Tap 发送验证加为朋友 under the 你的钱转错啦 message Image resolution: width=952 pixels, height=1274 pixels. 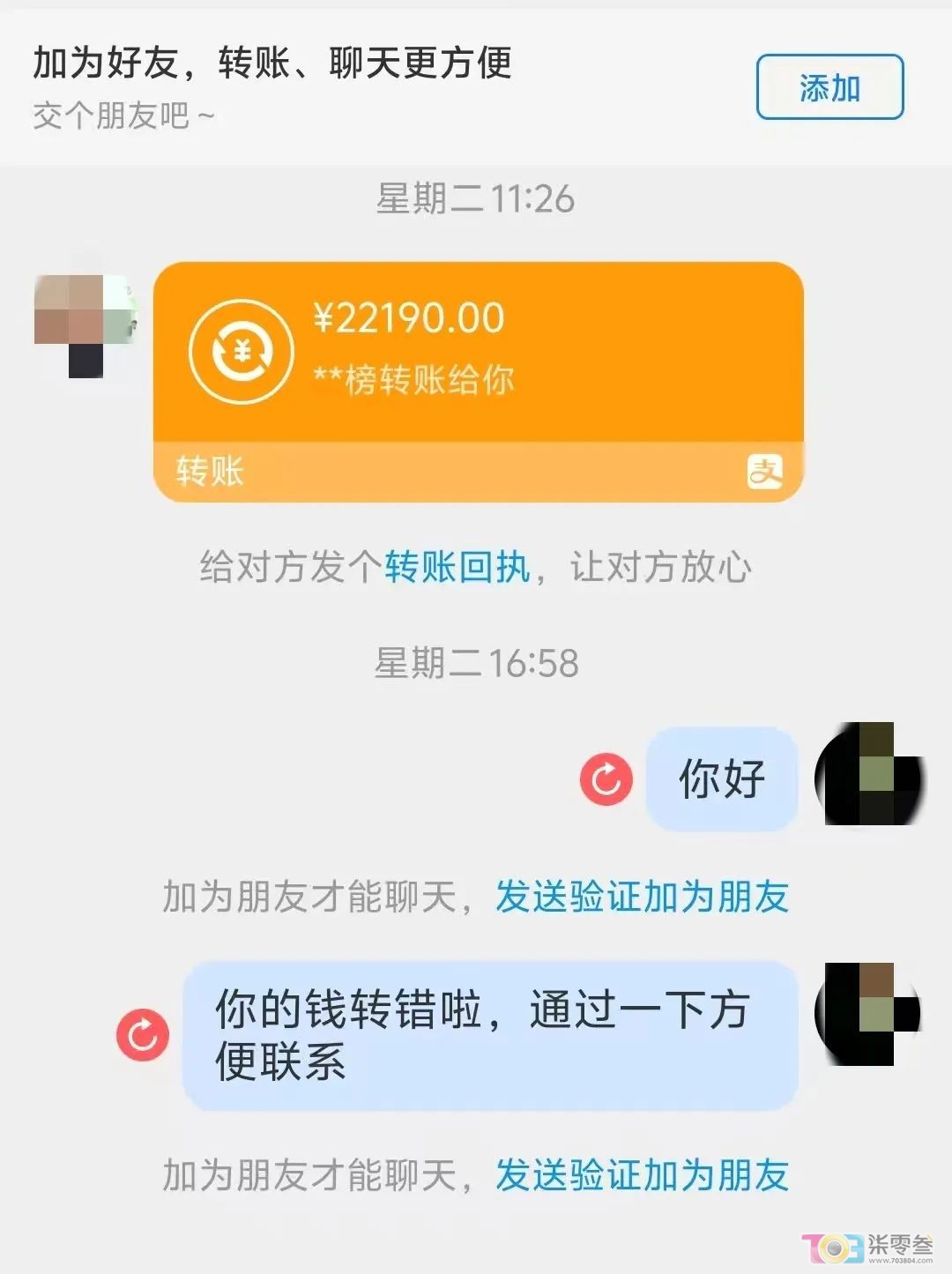pyautogui.click(x=642, y=1175)
